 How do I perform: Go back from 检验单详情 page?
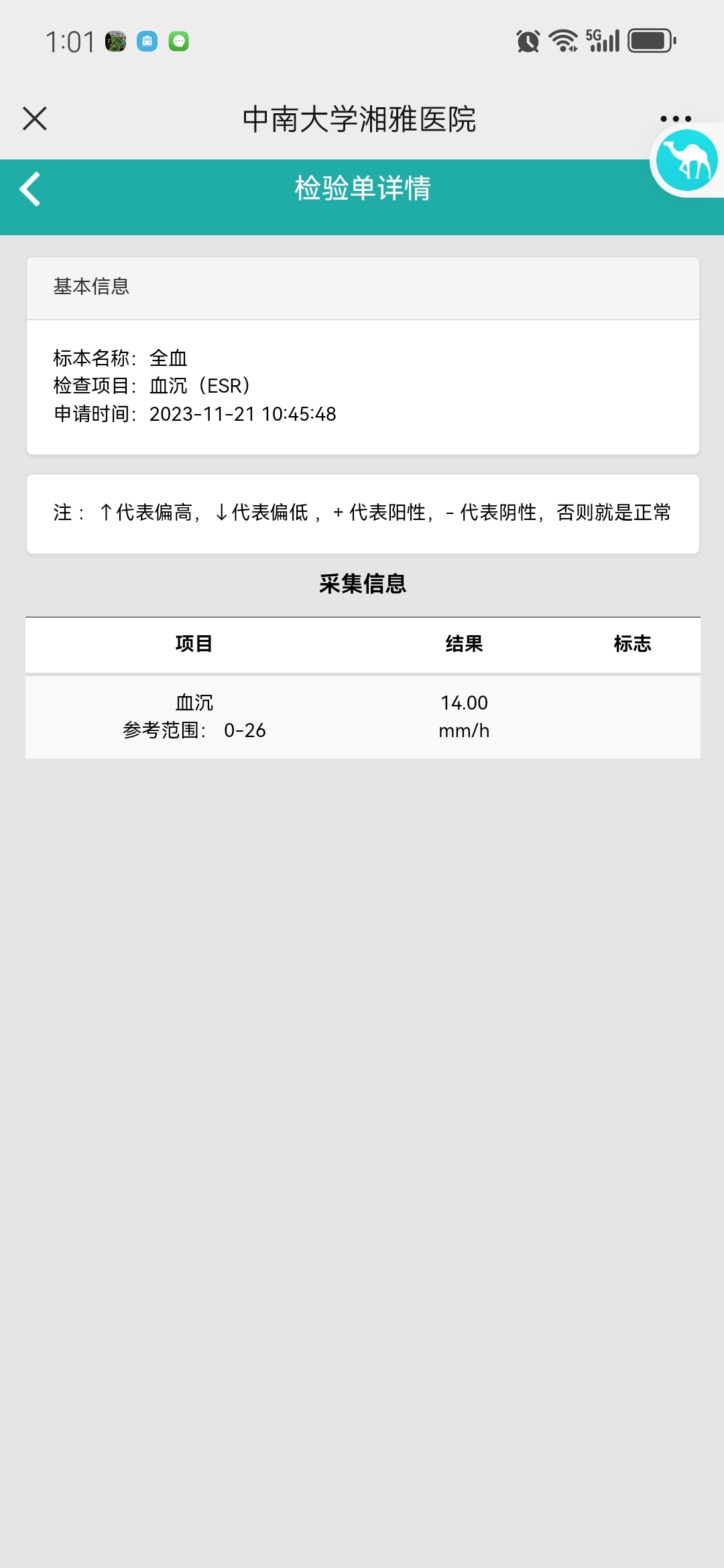[x=30, y=189]
